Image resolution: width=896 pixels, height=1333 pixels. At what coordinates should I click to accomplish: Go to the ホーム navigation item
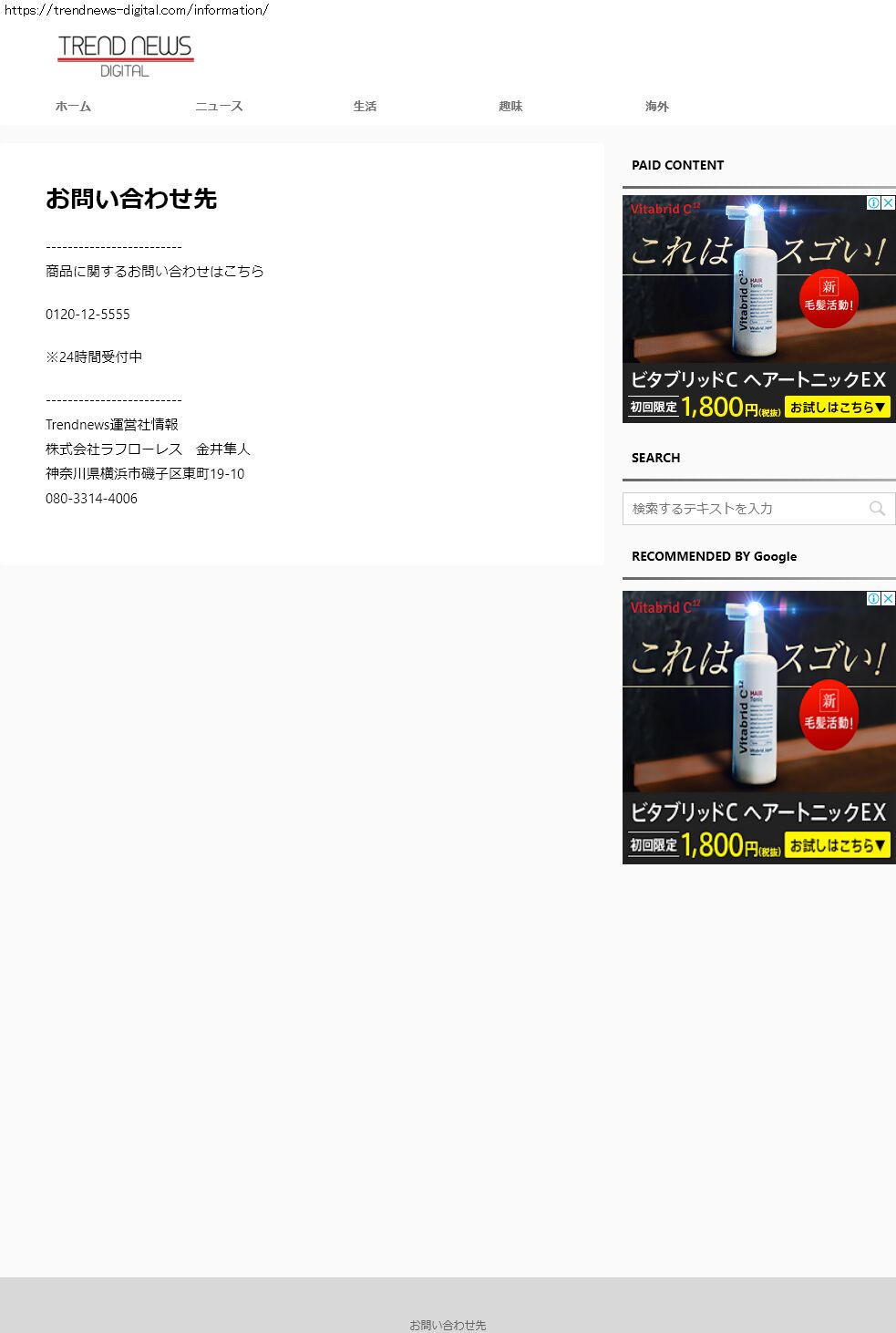click(73, 107)
